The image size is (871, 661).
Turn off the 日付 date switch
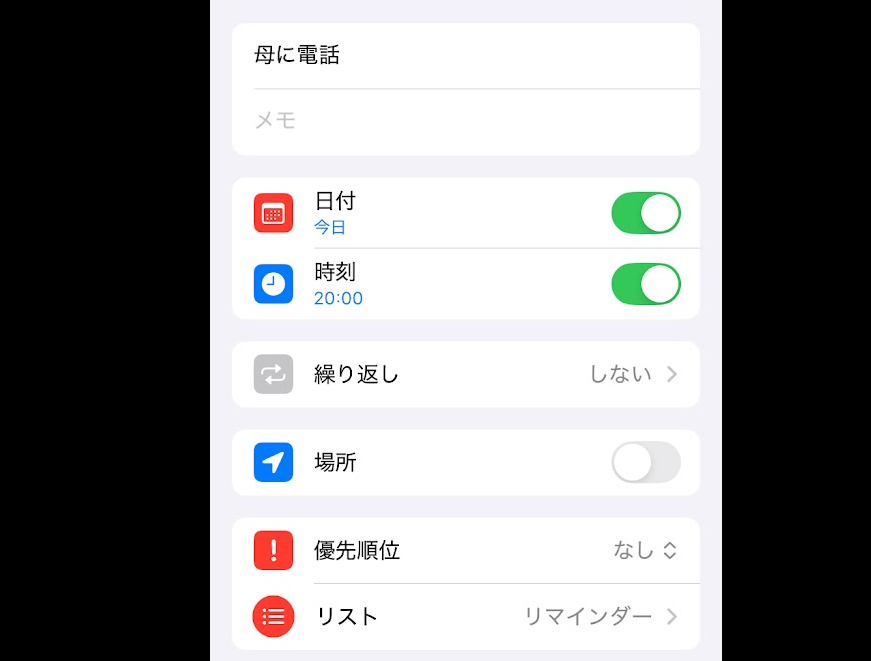(645, 213)
